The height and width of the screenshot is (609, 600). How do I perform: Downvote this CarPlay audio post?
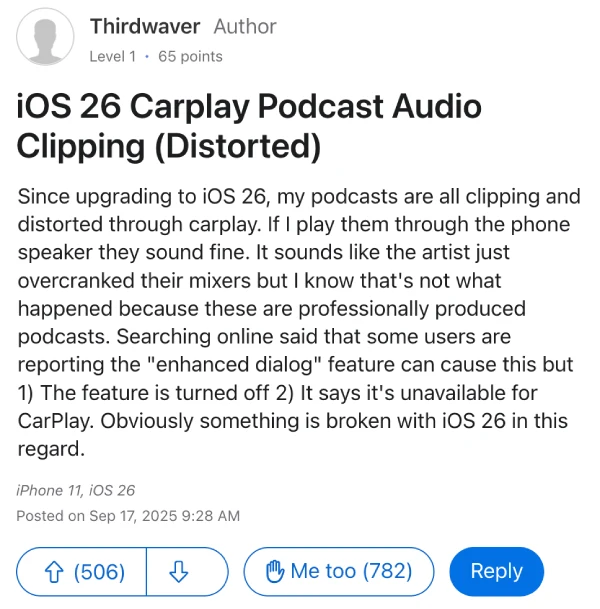(x=181, y=572)
